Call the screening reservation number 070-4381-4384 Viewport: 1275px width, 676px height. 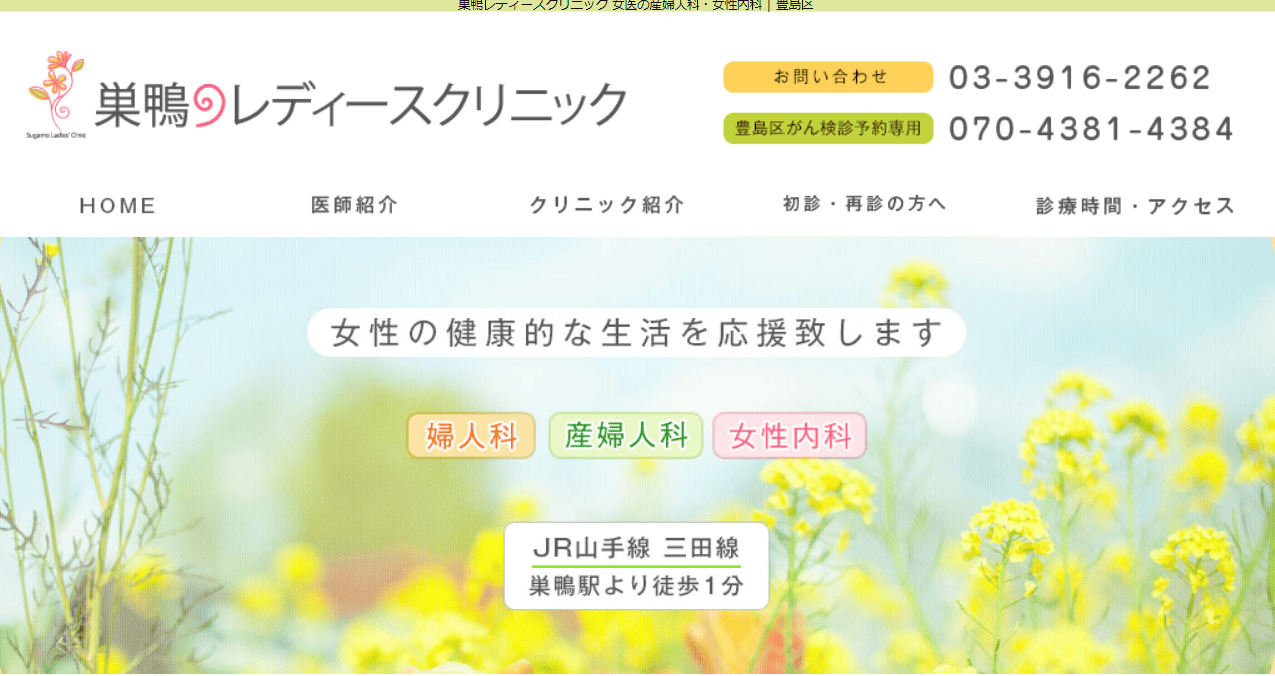point(1091,129)
